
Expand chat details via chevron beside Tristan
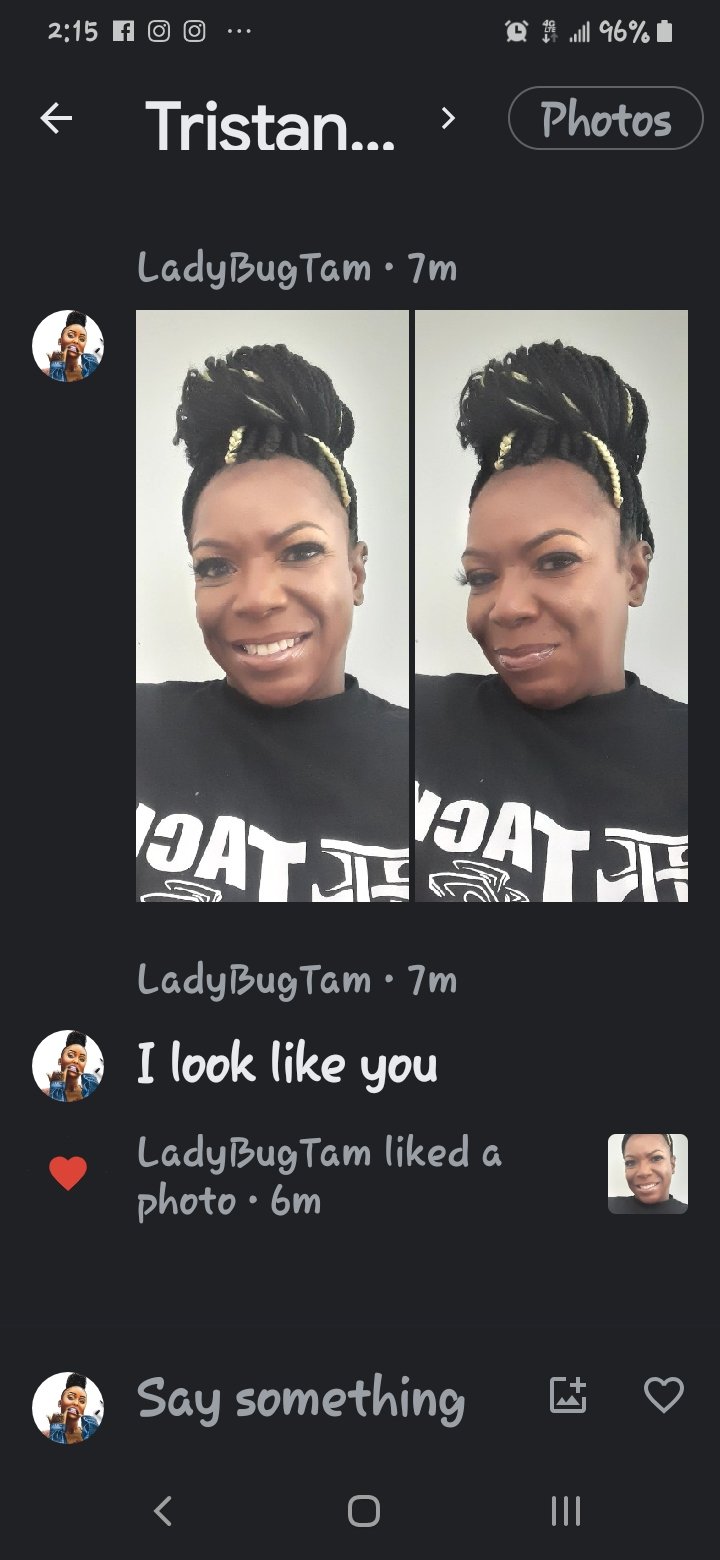(x=448, y=119)
